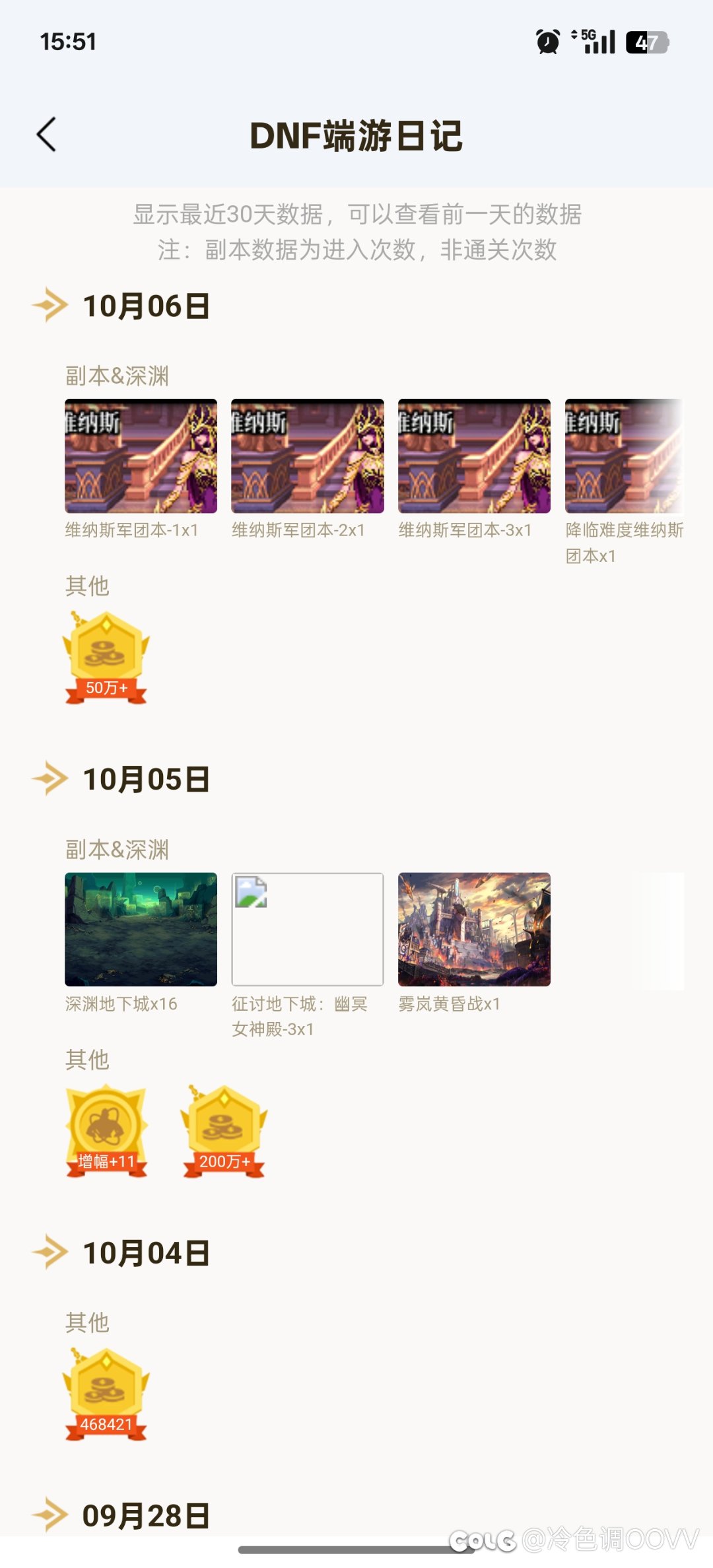The height and width of the screenshot is (1568, 713).
Task: Open the 降临难度维纳斯团本 tile
Action: tap(624, 456)
